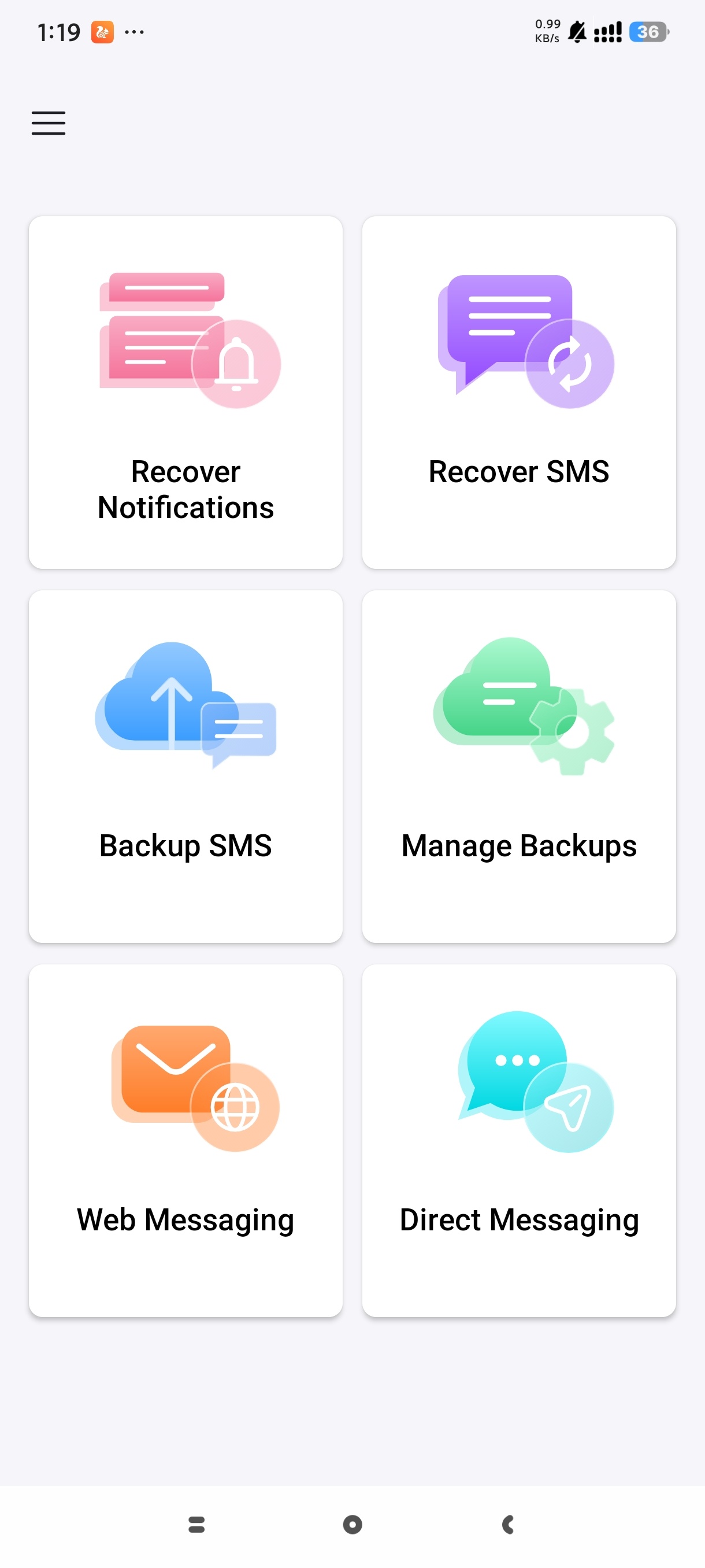Tap the UC Browser notification icon in status bar
Screen dimensions: 705x1568
coord(102,32)
